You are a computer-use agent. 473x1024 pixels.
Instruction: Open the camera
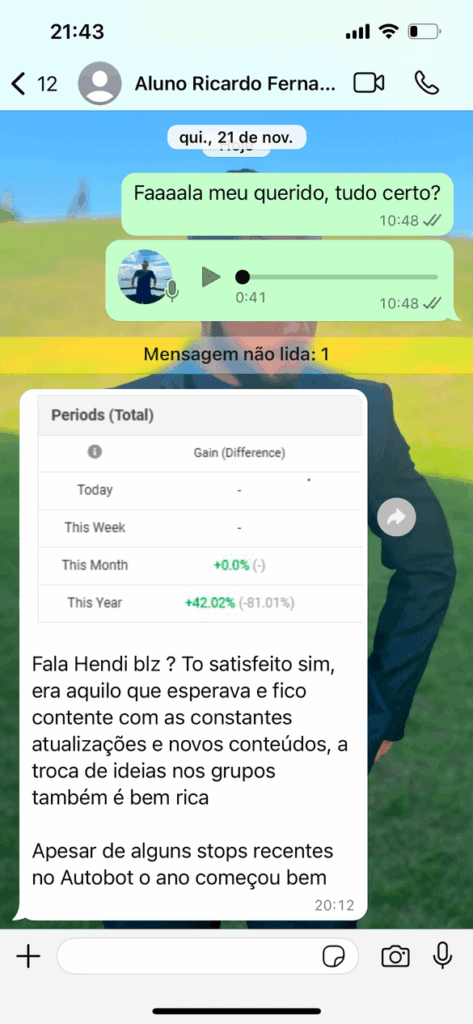395,957
